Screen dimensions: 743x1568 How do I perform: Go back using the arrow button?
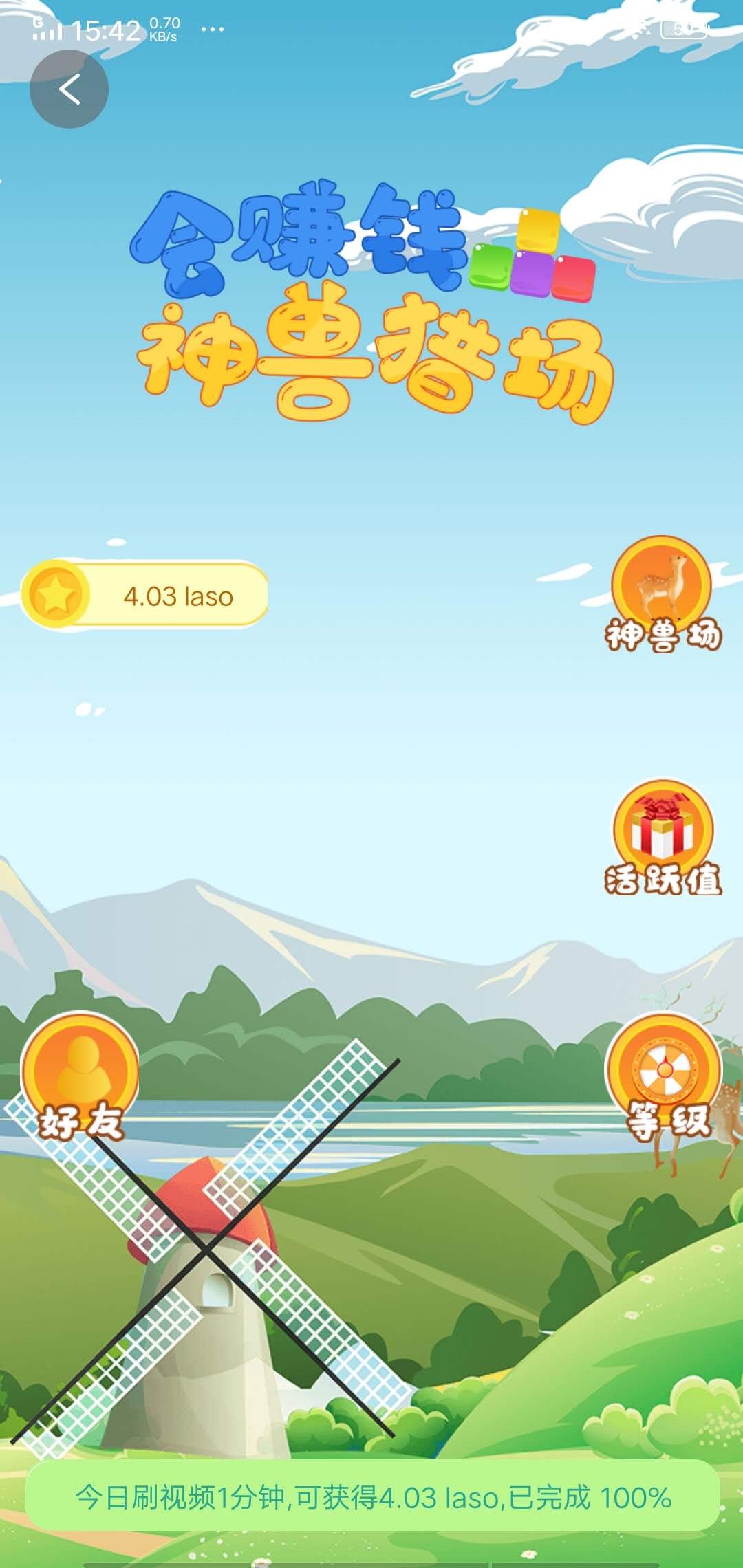pos(69,89)
